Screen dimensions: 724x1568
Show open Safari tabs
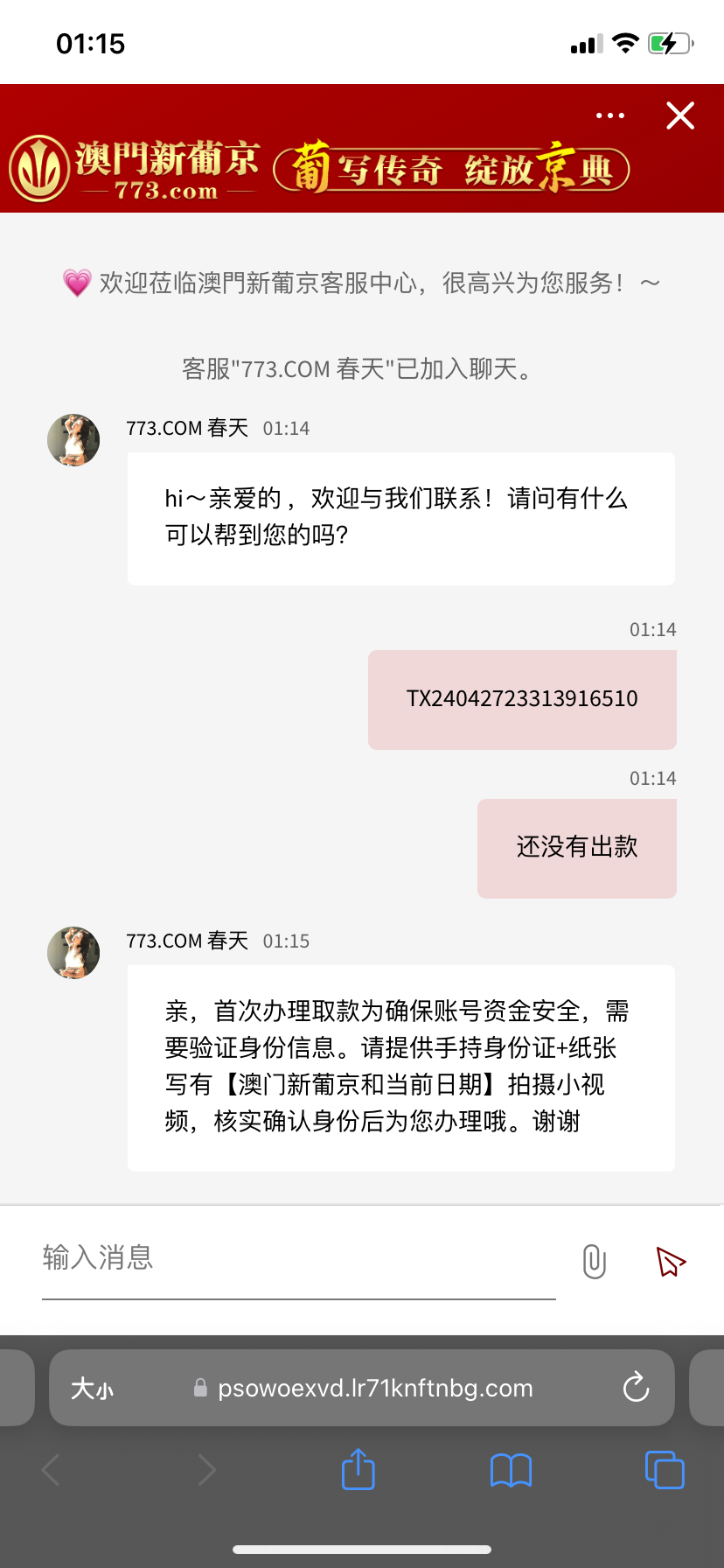point(664,1470)
